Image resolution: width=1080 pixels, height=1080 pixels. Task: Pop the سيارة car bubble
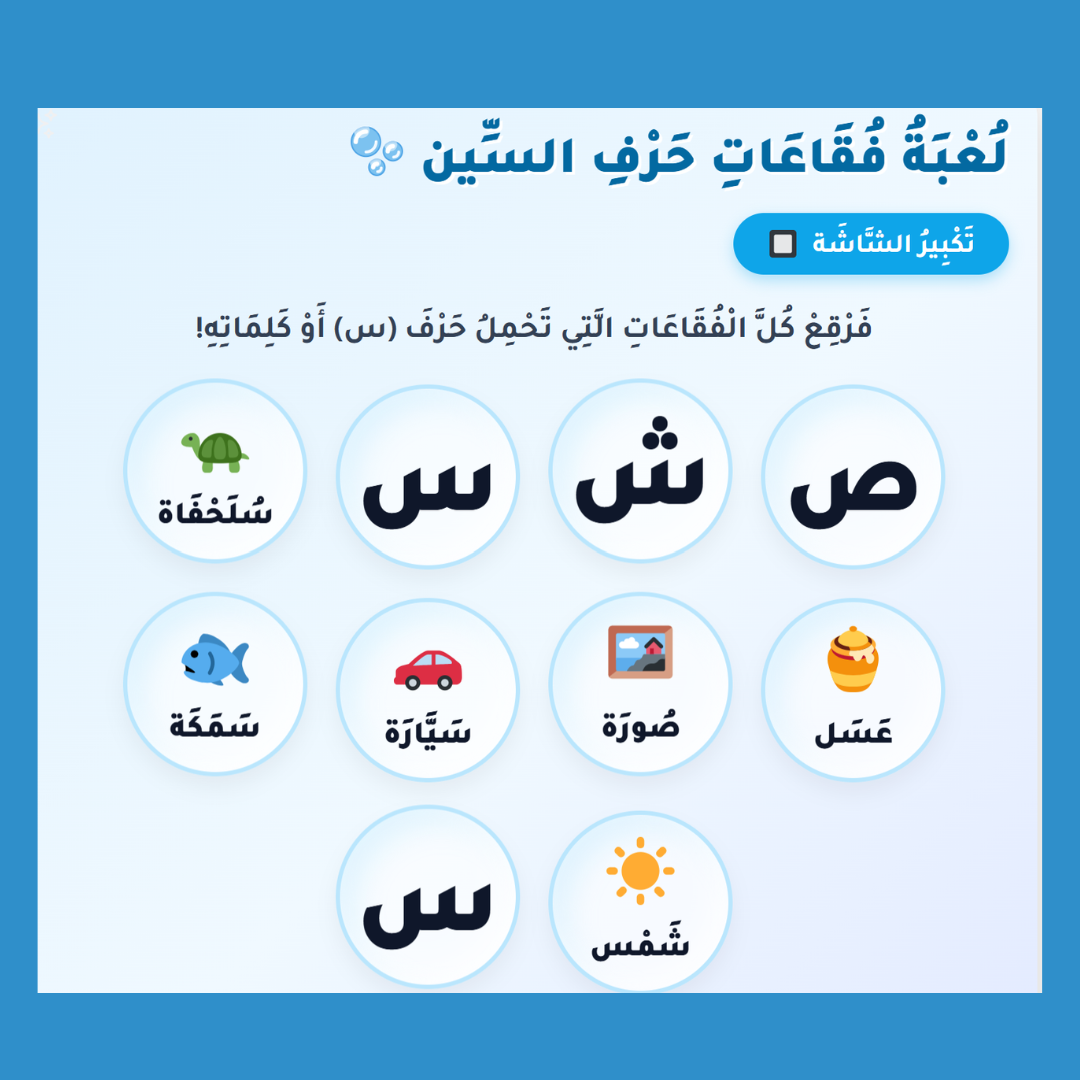tap(428, 689)
